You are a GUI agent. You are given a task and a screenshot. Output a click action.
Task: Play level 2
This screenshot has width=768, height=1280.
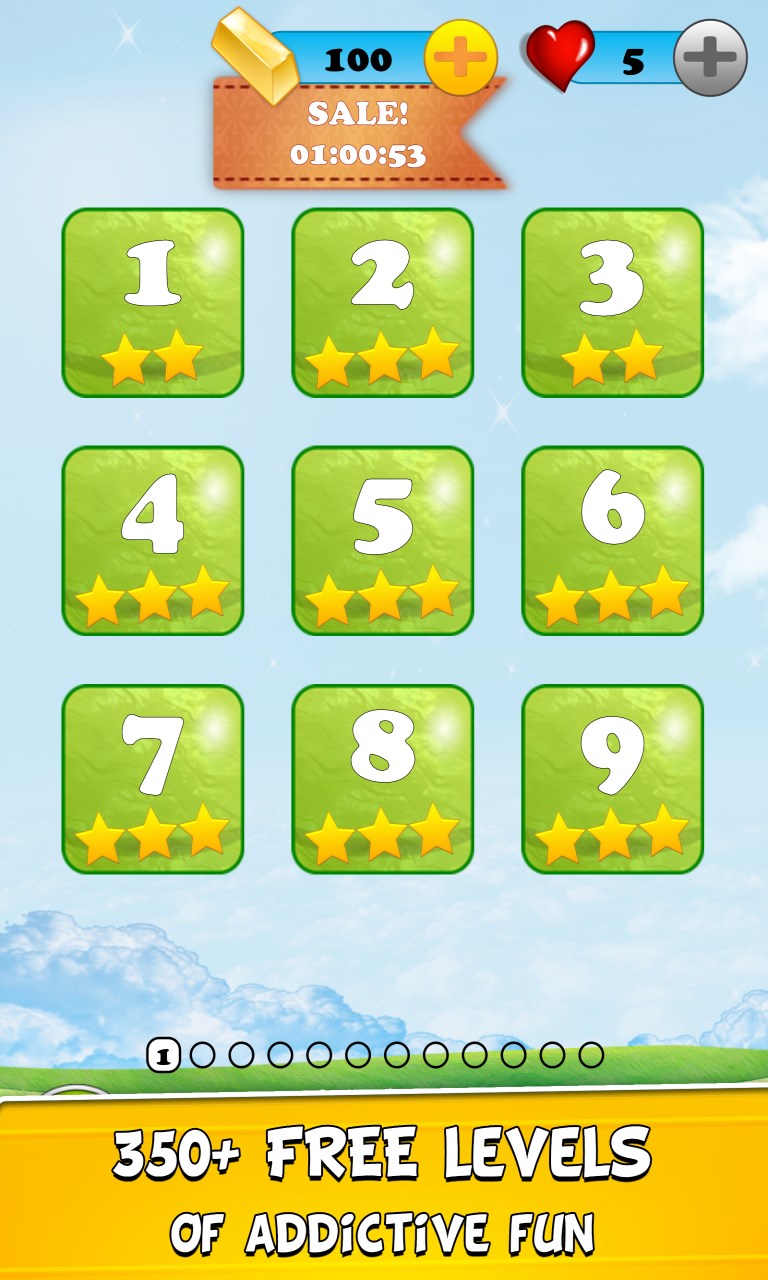tap(382, 302)
